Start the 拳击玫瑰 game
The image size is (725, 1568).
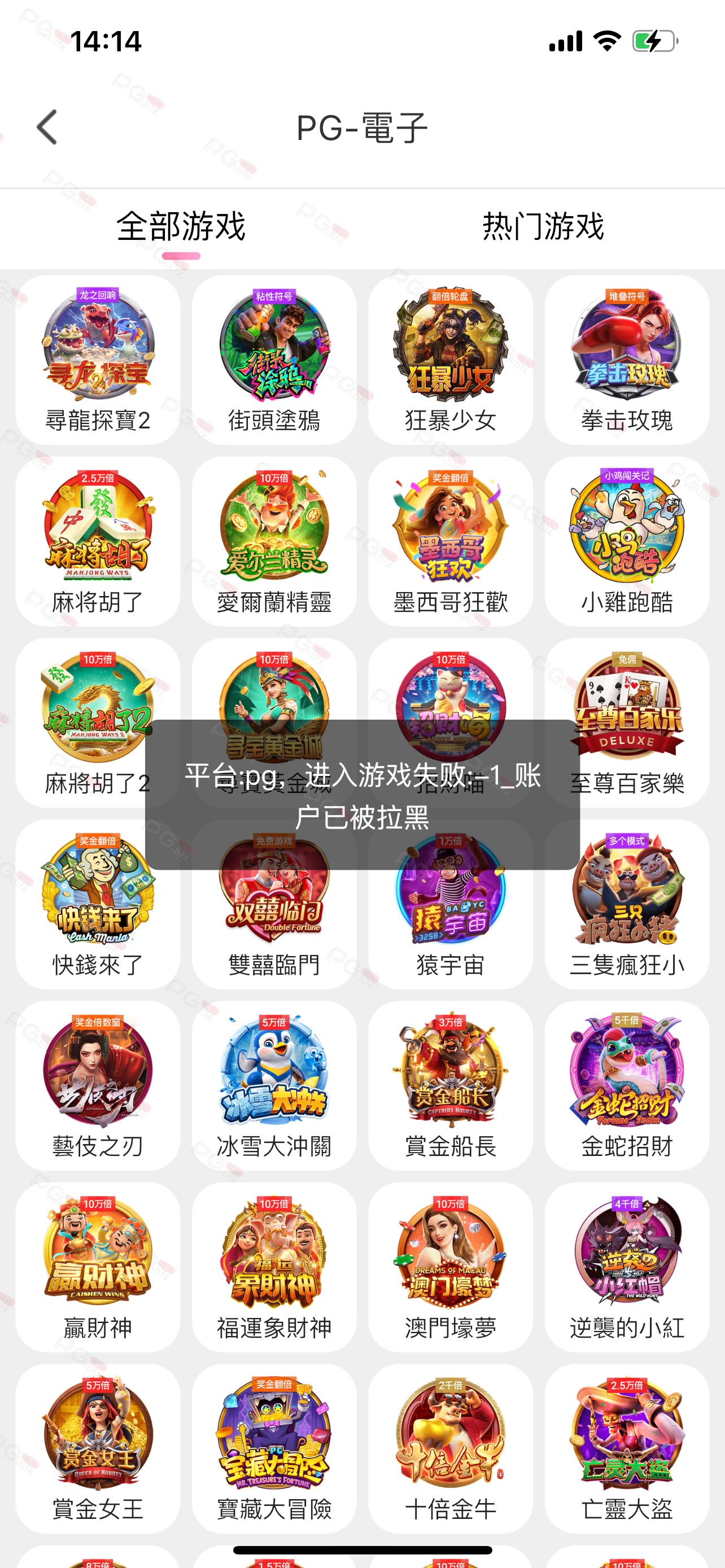pos(627,360)
